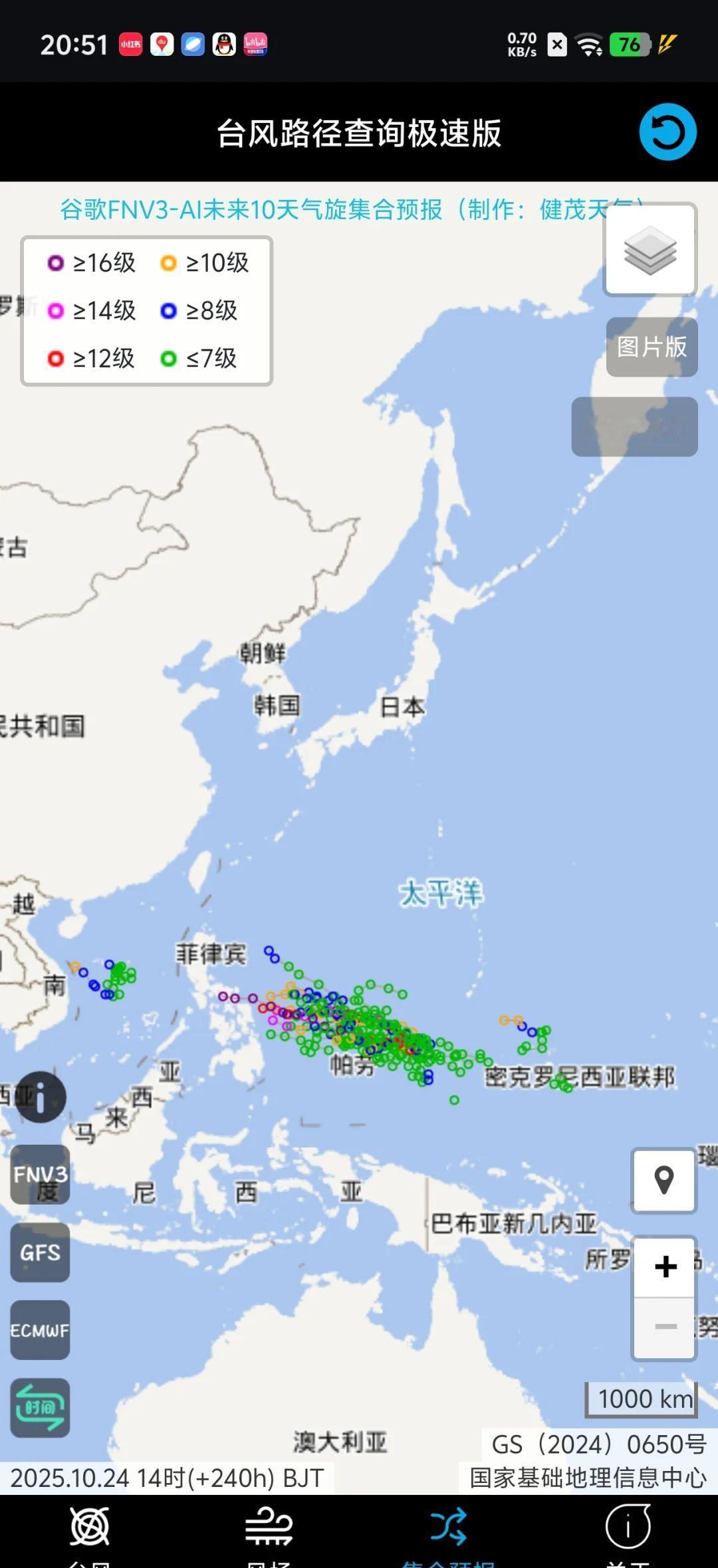Tap the location pin button

tap(663, 1181)
